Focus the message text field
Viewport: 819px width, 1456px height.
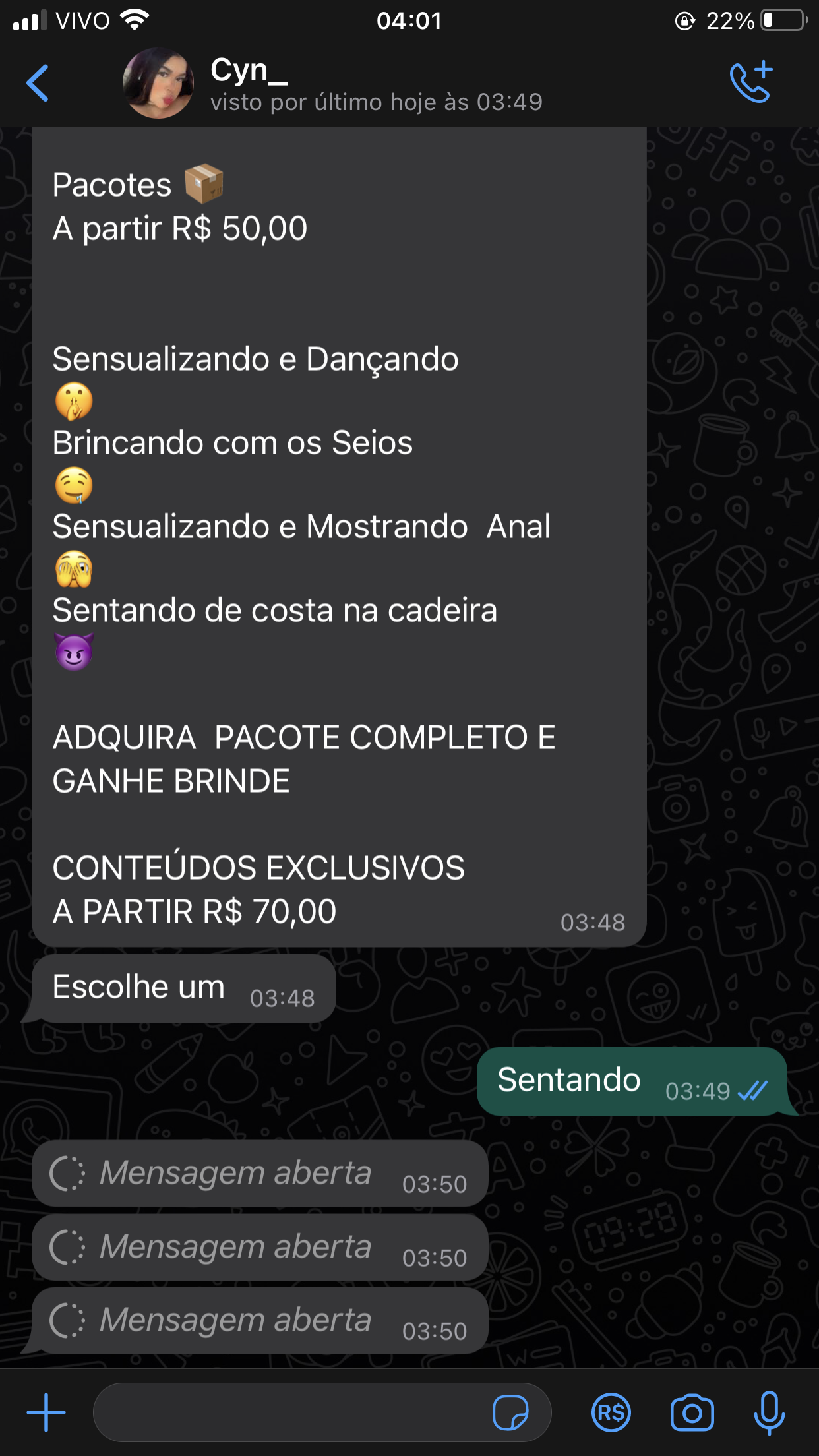pos(290,1412)
